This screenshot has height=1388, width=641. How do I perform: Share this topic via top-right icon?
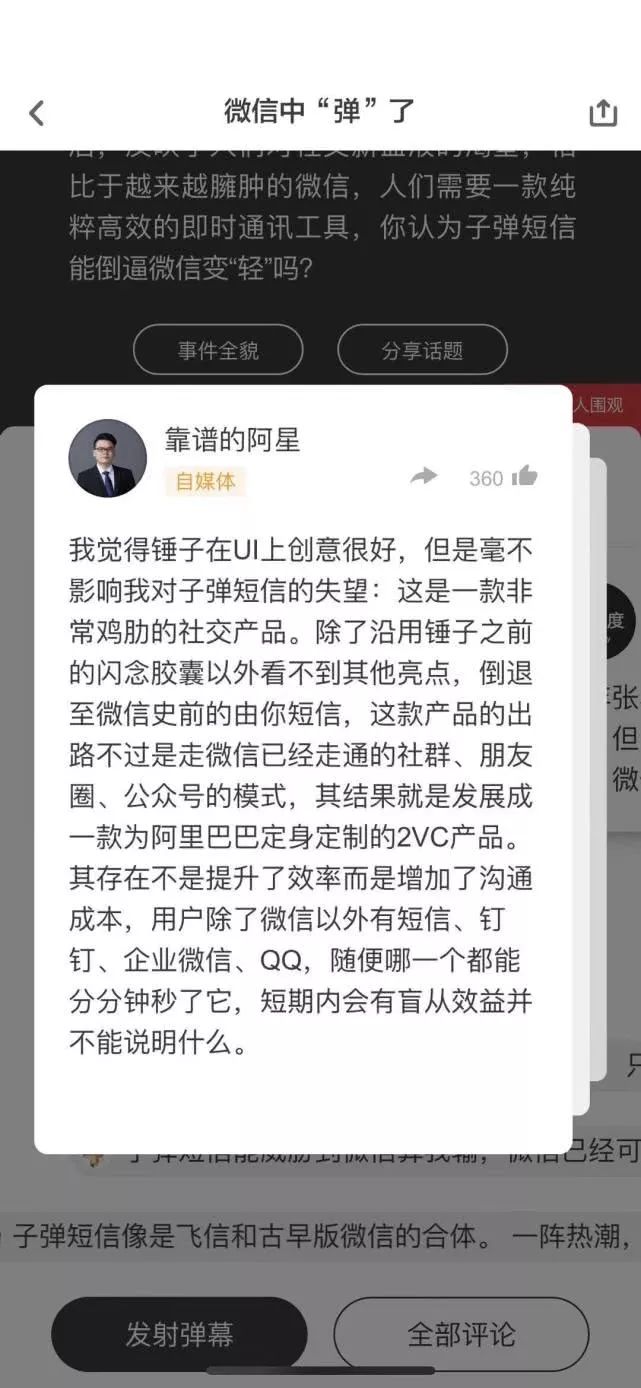click(x=603, y=113)
